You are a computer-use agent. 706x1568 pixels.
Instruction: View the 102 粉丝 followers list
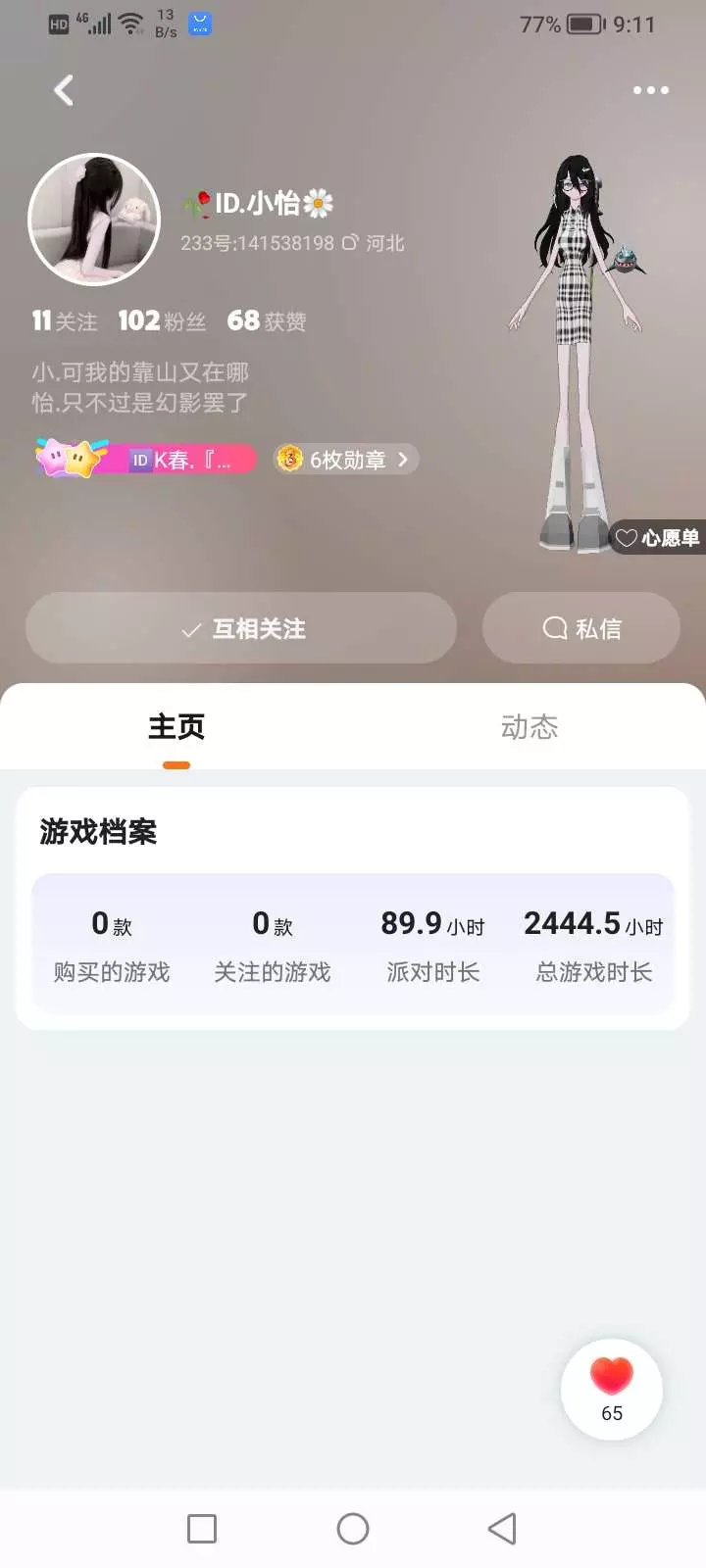click(x=162, y=320)
